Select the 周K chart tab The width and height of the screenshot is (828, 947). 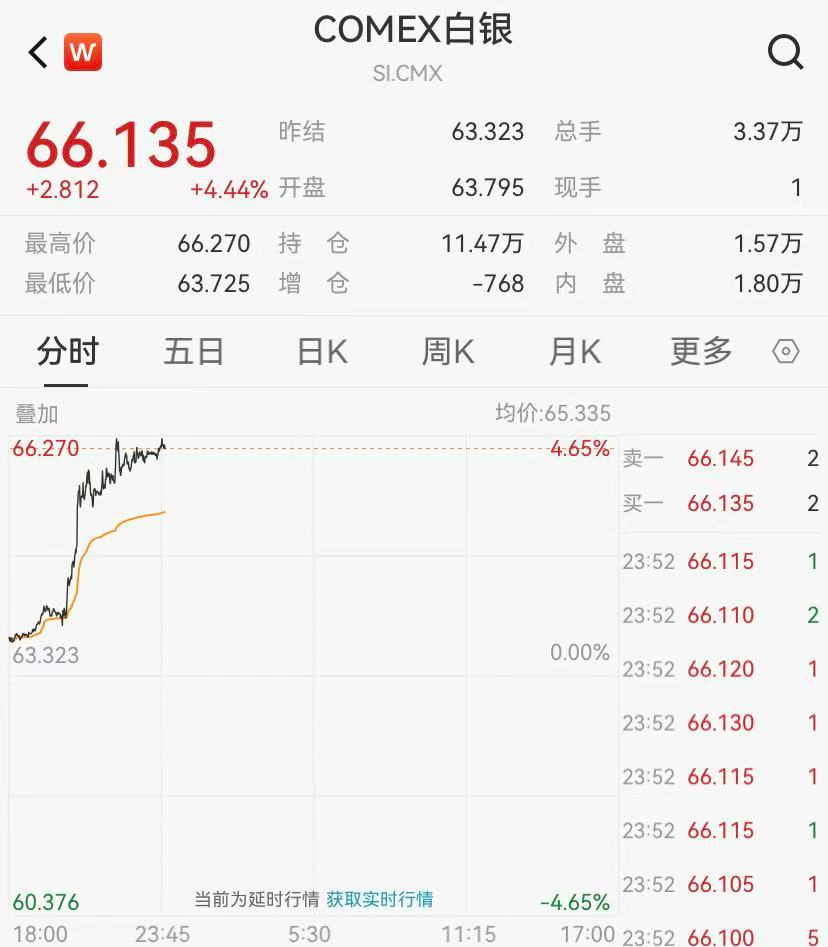tap(447, 352)
